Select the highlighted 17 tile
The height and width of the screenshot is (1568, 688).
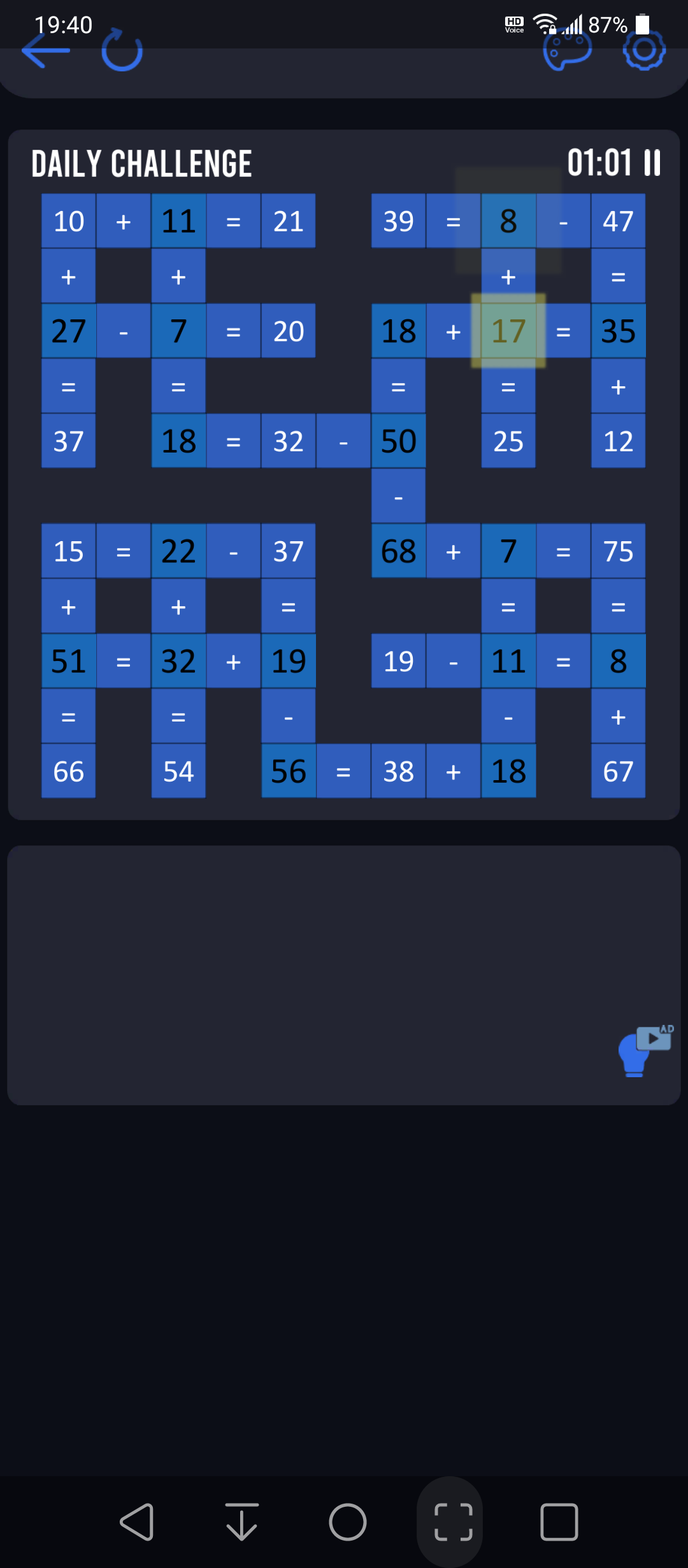click(x=508, y=331)
